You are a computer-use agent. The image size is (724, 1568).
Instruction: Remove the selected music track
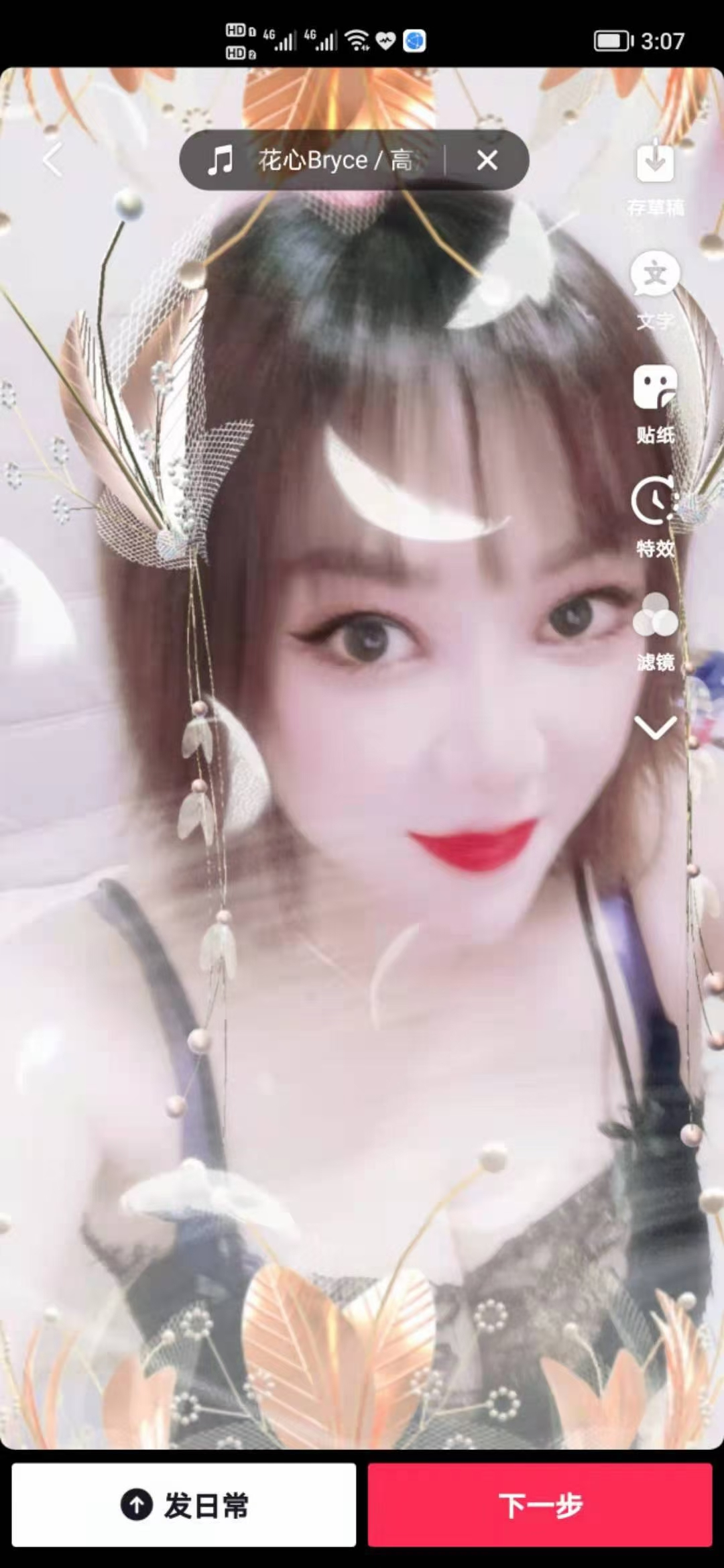[487, 160]
